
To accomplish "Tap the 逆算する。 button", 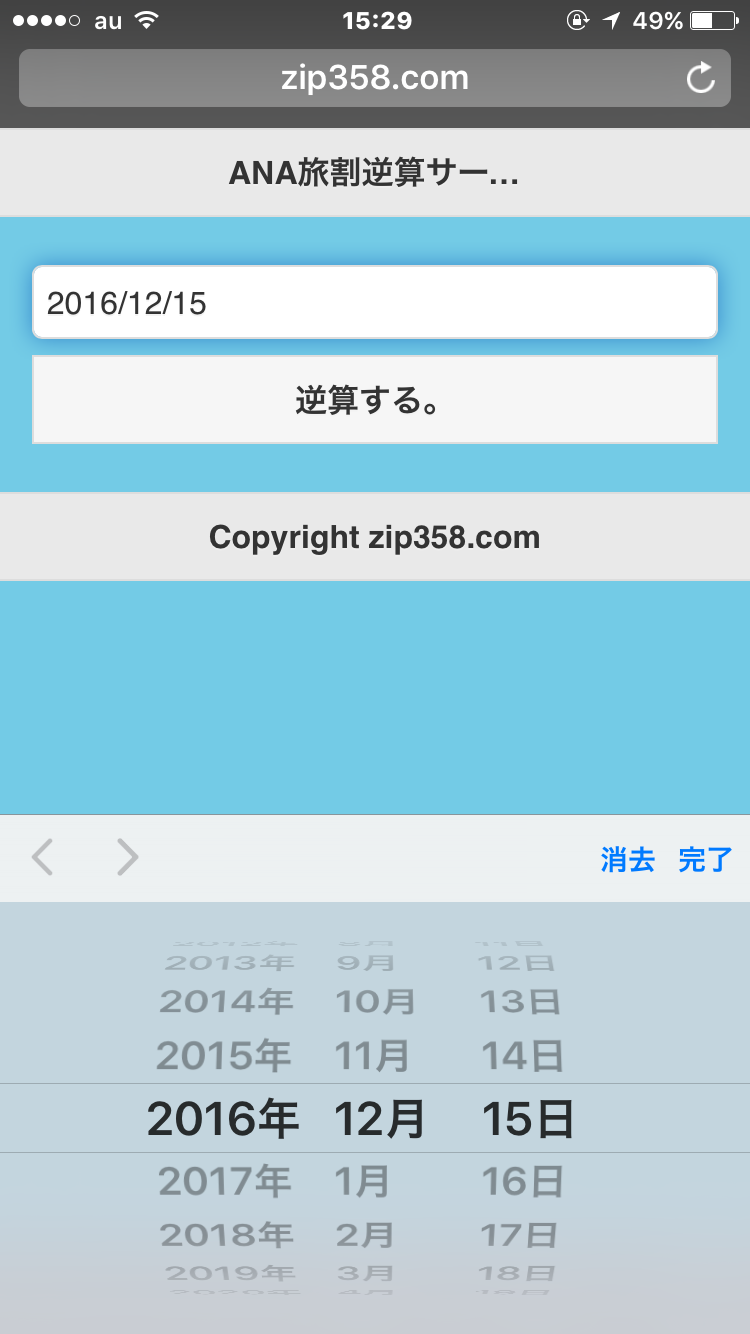I will [375, 400].
